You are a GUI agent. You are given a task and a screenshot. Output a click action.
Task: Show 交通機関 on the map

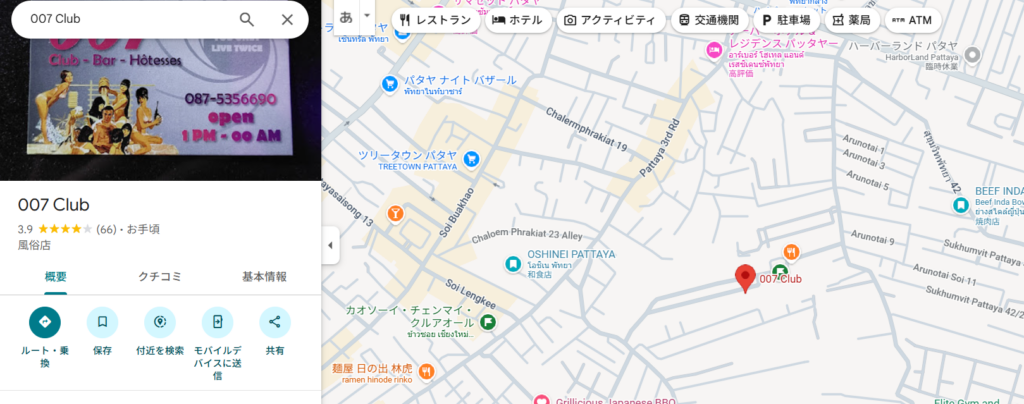click(x=708, y=20)
